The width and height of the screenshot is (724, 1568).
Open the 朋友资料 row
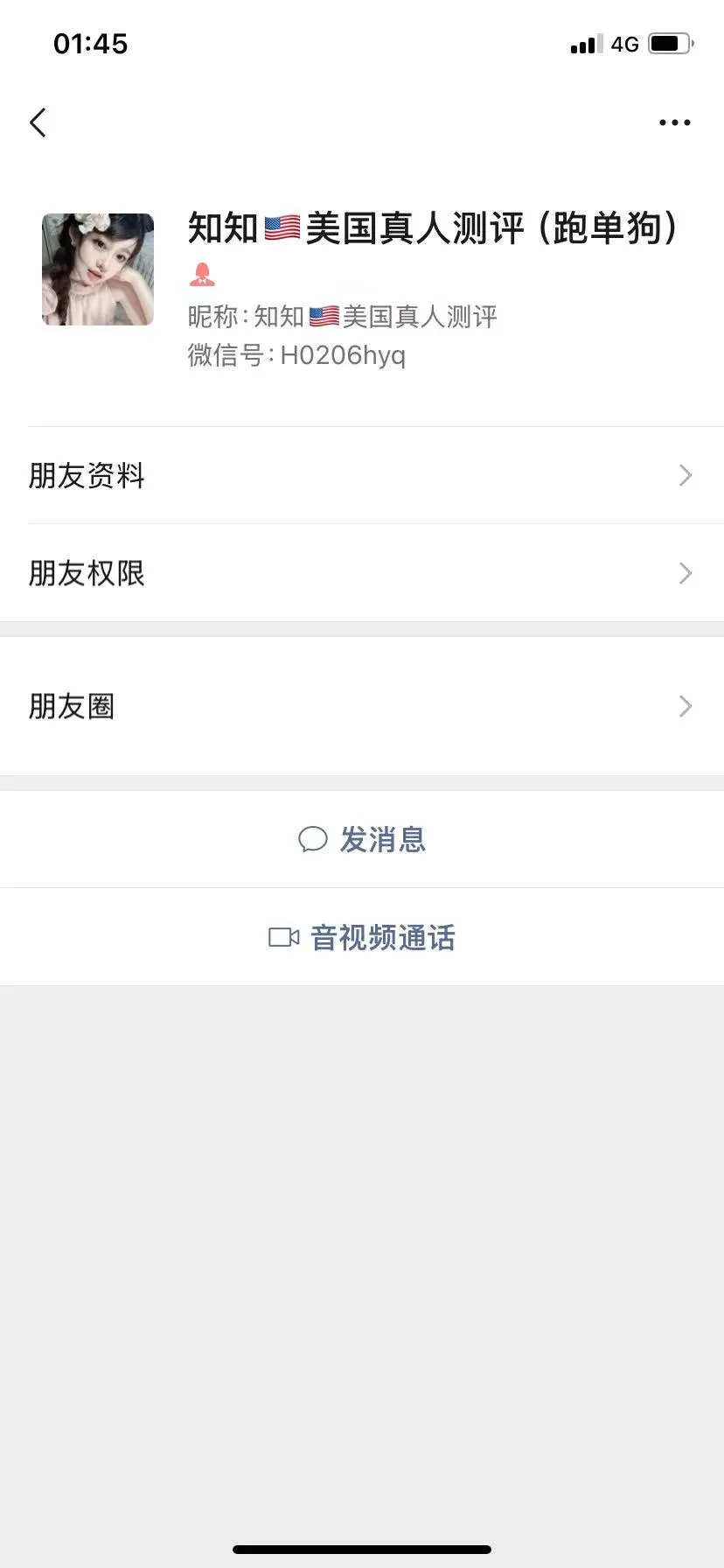[x=362, y=476]
